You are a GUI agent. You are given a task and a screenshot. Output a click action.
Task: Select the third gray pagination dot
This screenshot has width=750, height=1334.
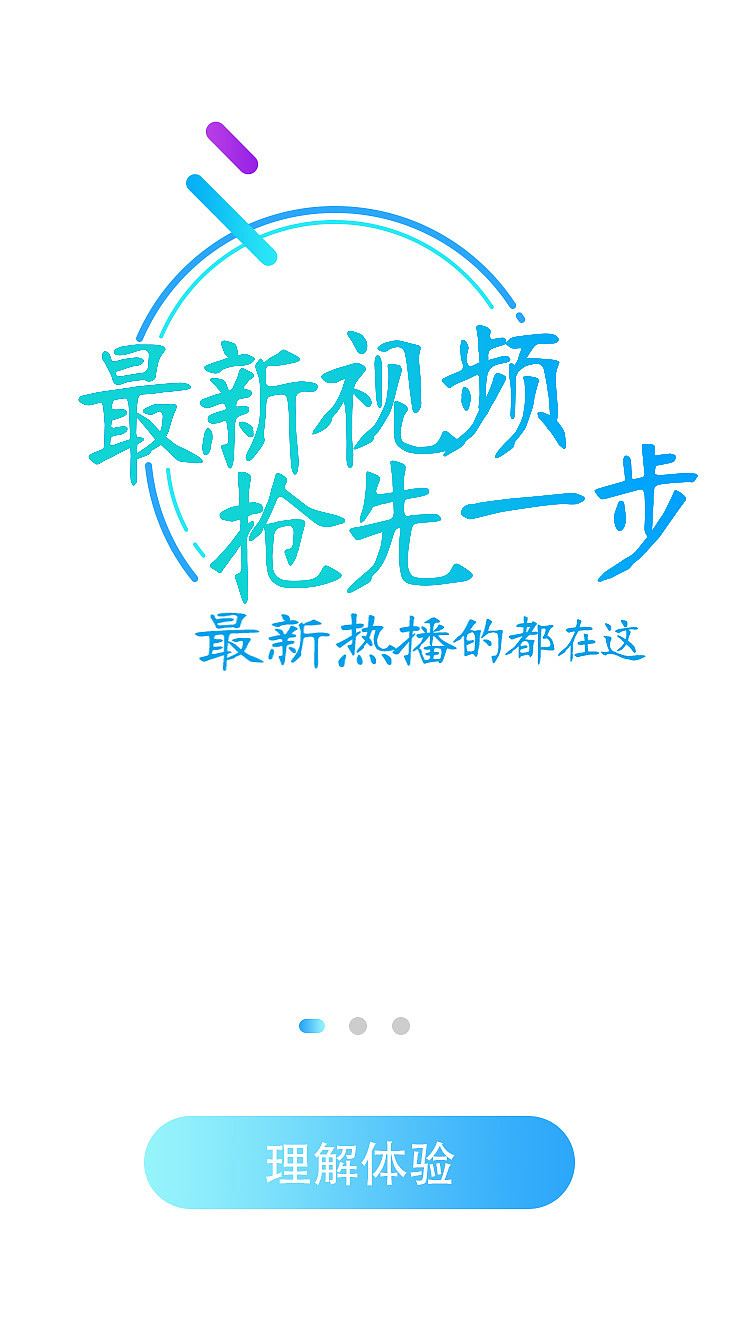[402, 1024]
